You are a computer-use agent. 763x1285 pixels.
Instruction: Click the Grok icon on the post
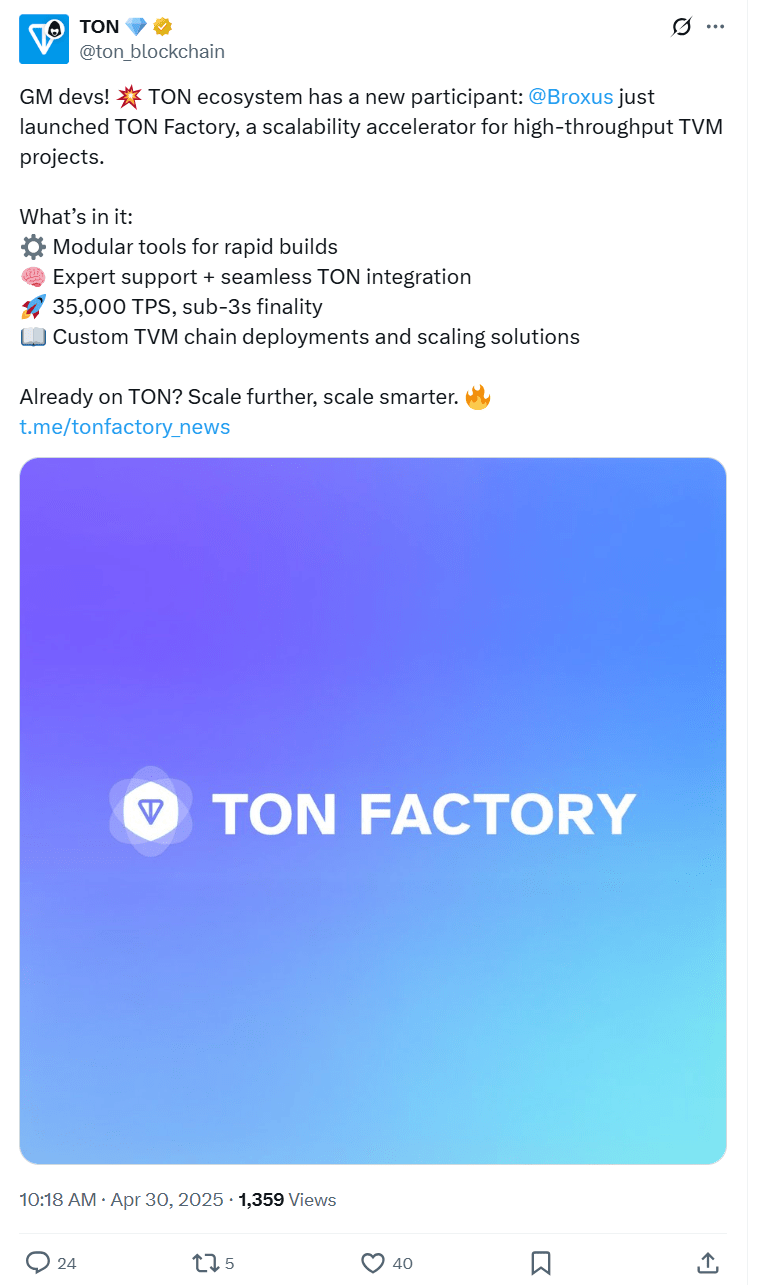681,27
